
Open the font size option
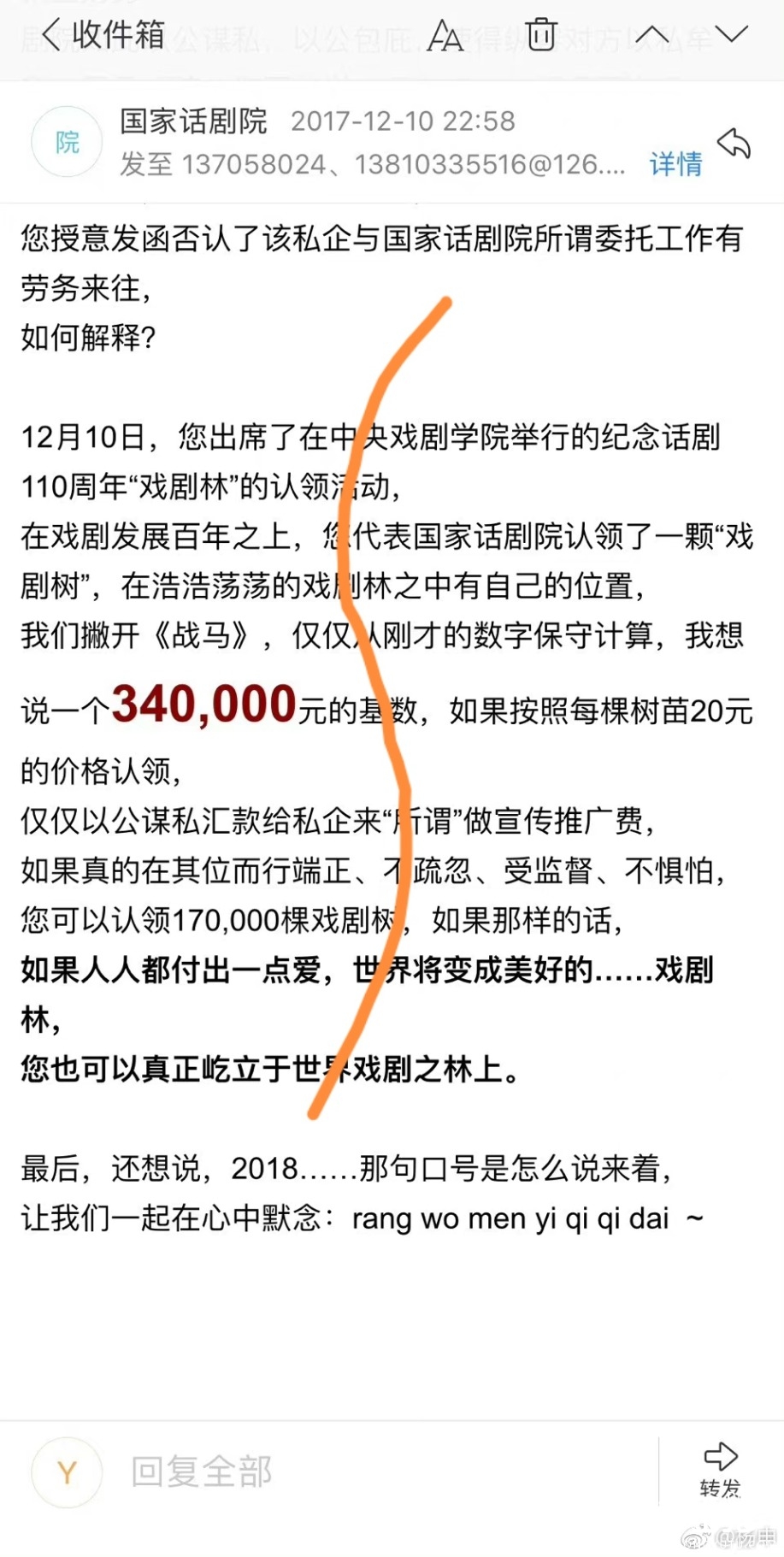[445, 36]
